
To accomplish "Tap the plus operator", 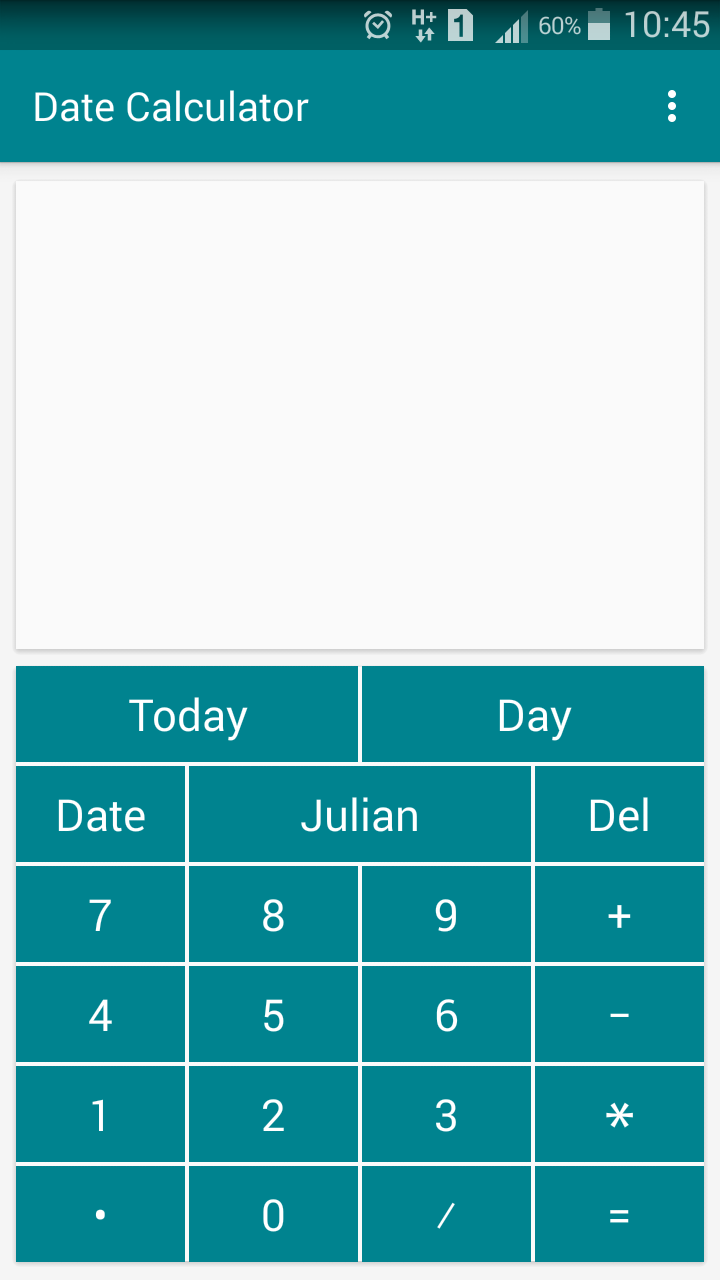I will coord(619,915).
